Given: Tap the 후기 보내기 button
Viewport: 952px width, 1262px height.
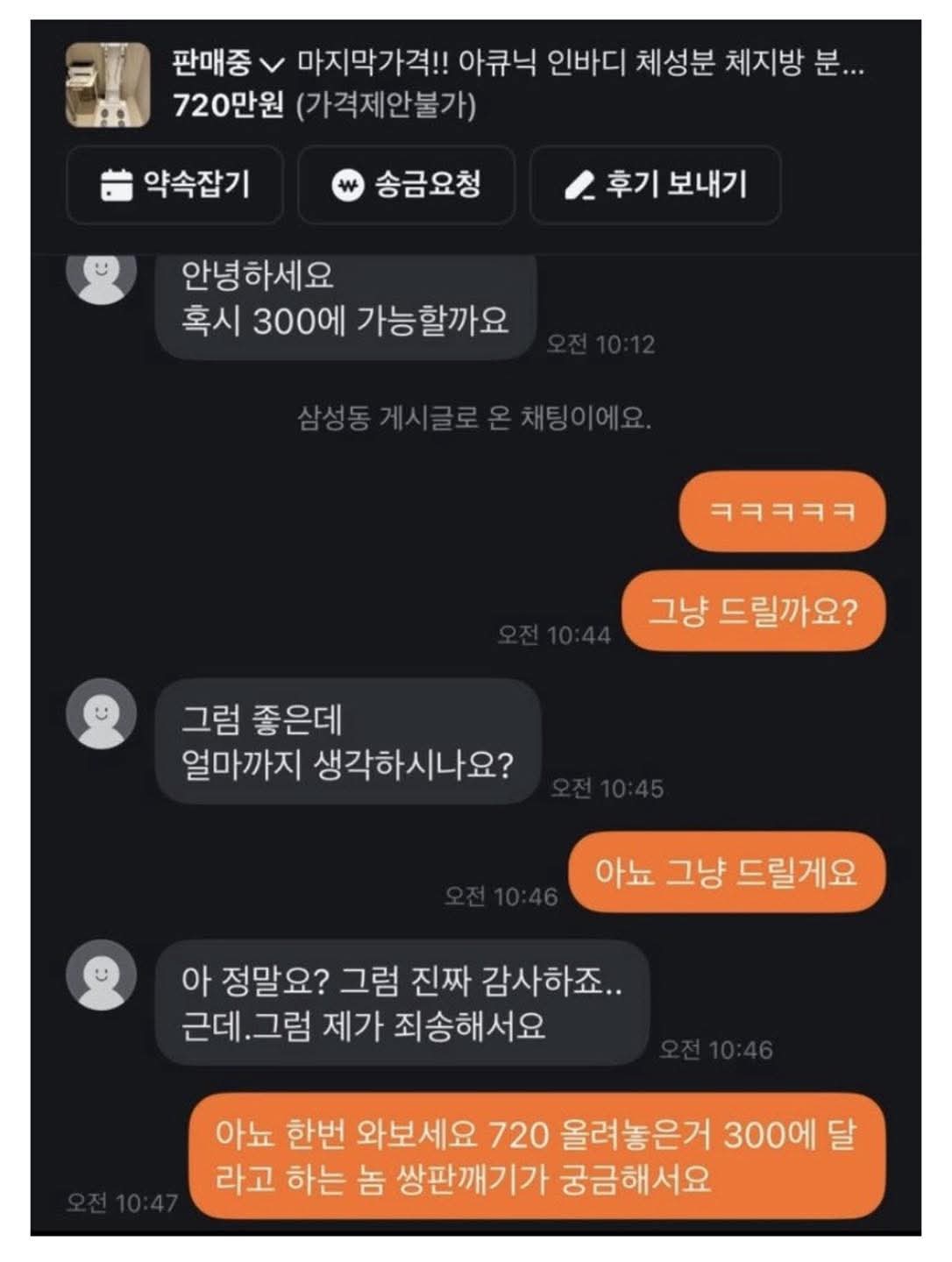Looking at the screenshot, I should 655,185.
